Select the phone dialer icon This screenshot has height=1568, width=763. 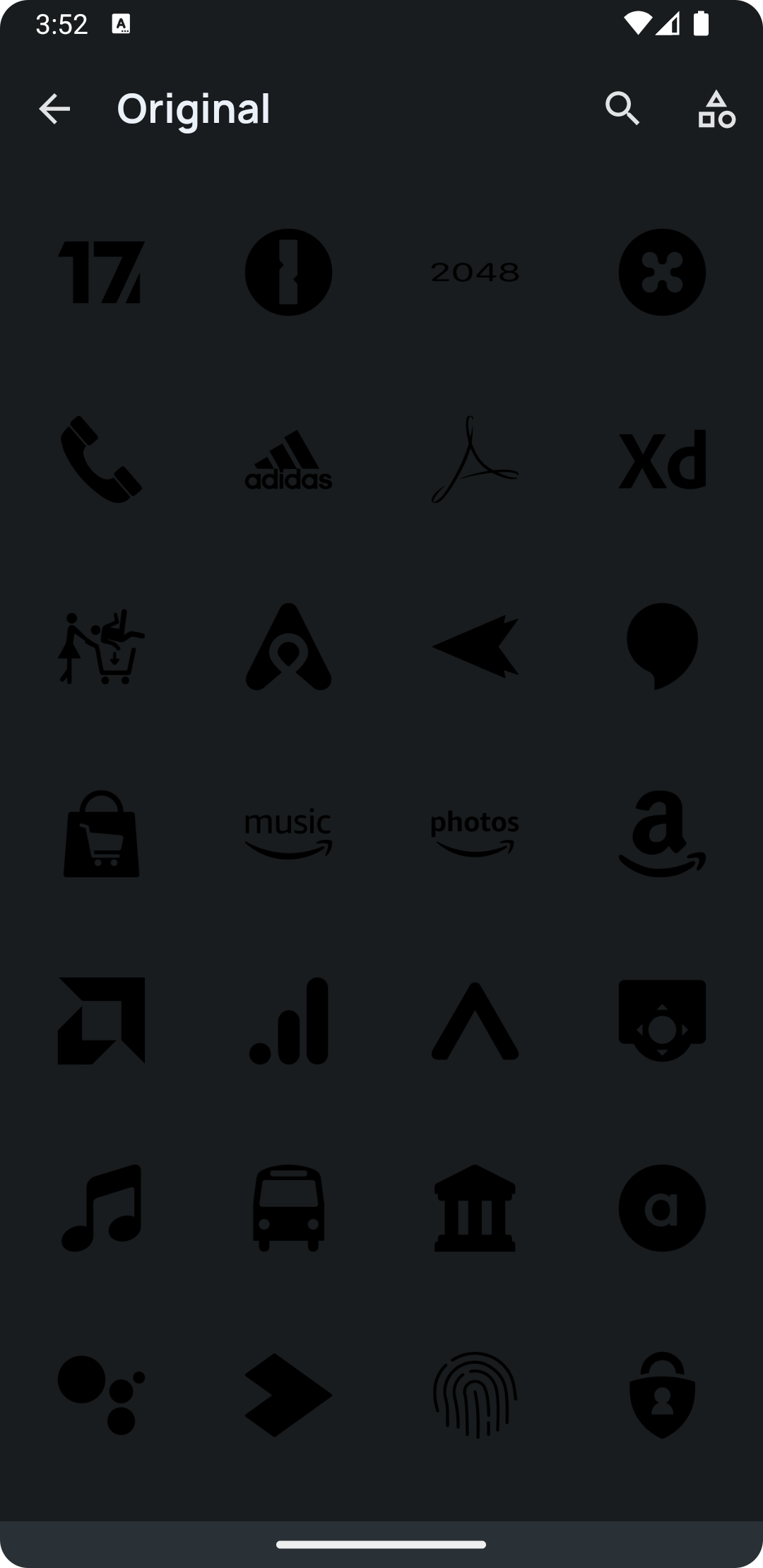(x=102, y=458)
